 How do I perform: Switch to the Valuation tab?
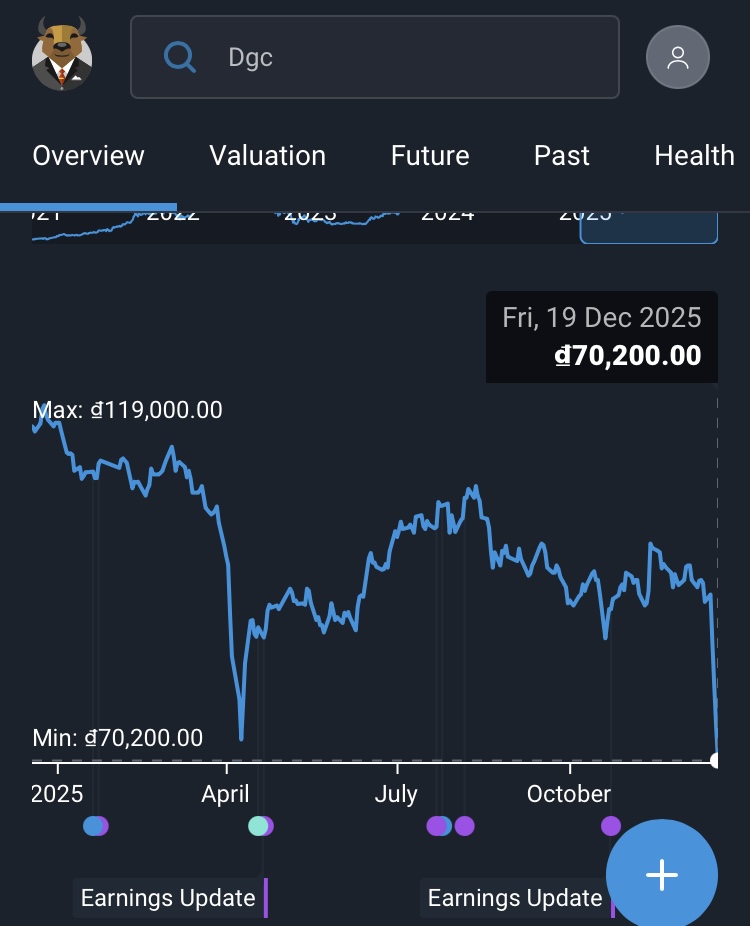tap(267, 156)
